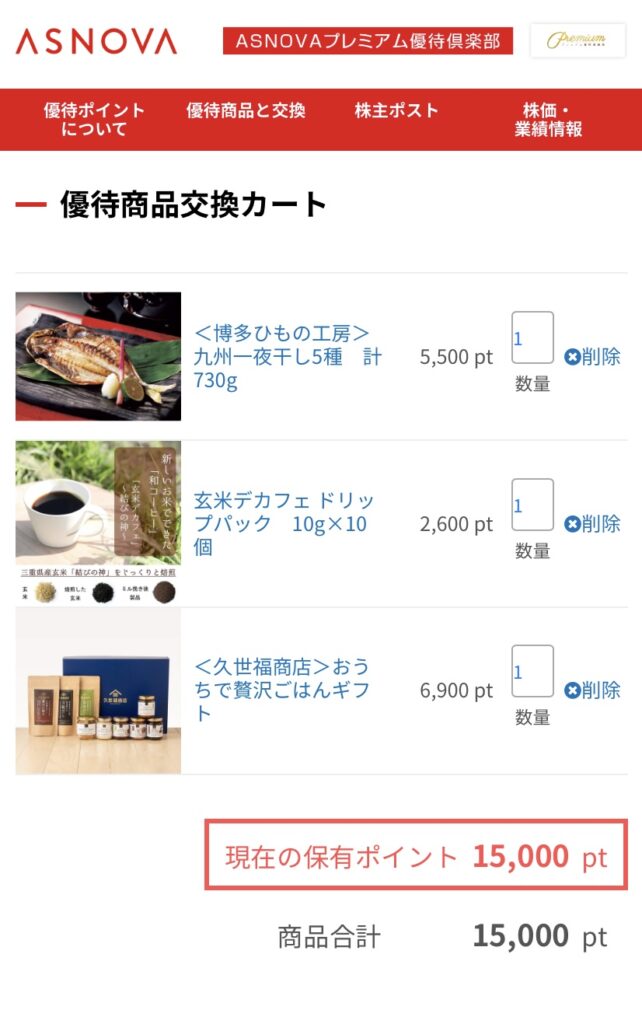View the 玄米デカフェ ドリップパック product

pyautogui.click(x=282, y=524)
